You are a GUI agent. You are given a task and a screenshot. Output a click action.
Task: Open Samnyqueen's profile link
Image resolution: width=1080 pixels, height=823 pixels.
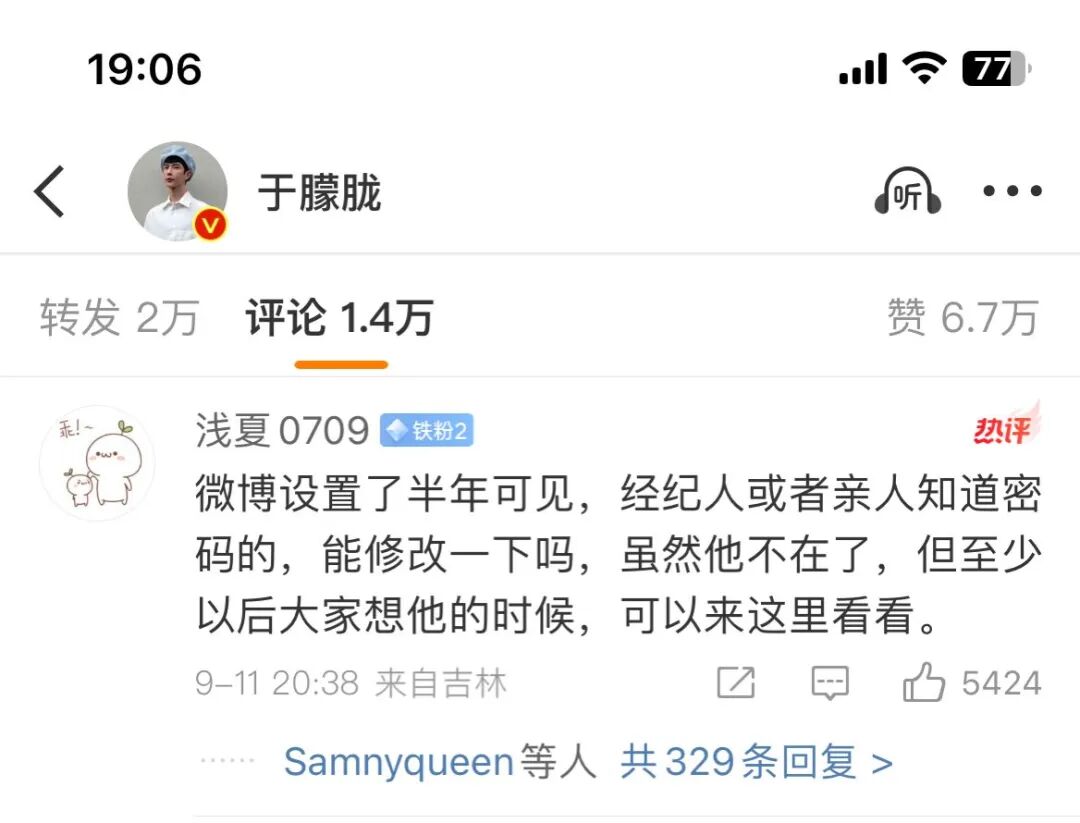click(x=398, y=763)
